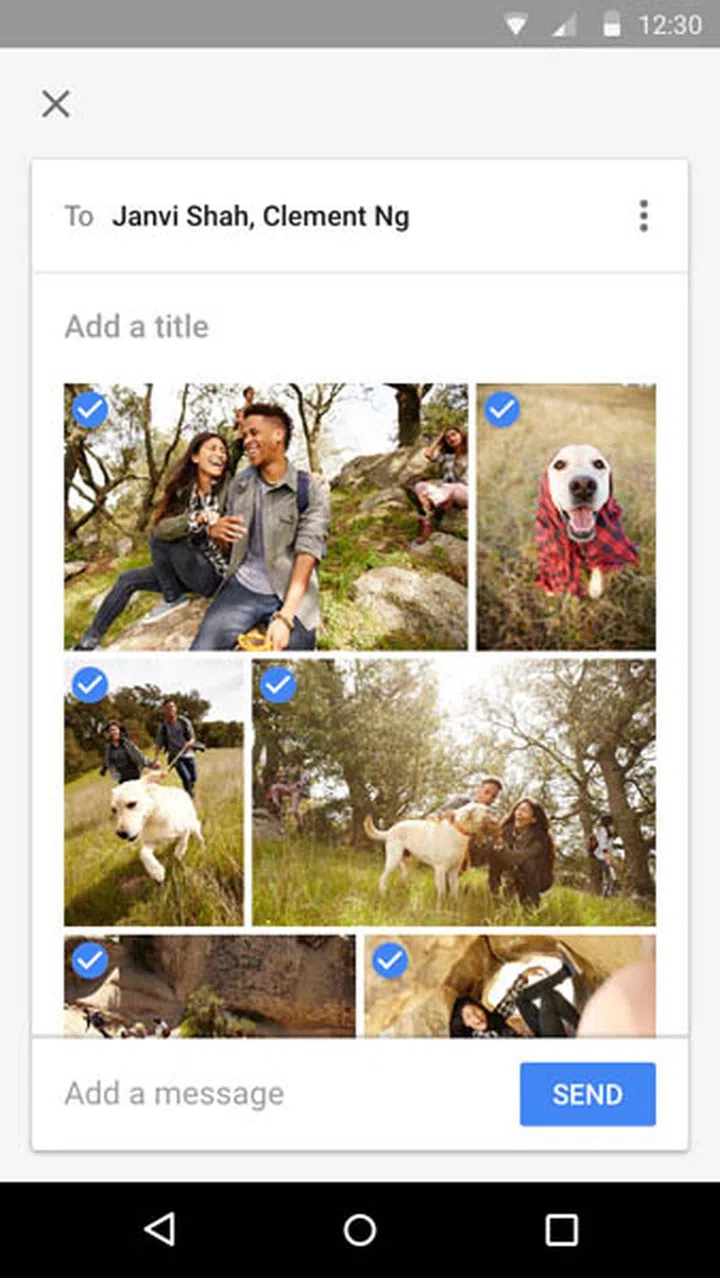Send the selected photos
The image size is (720, 1278).
point(587,1094)
